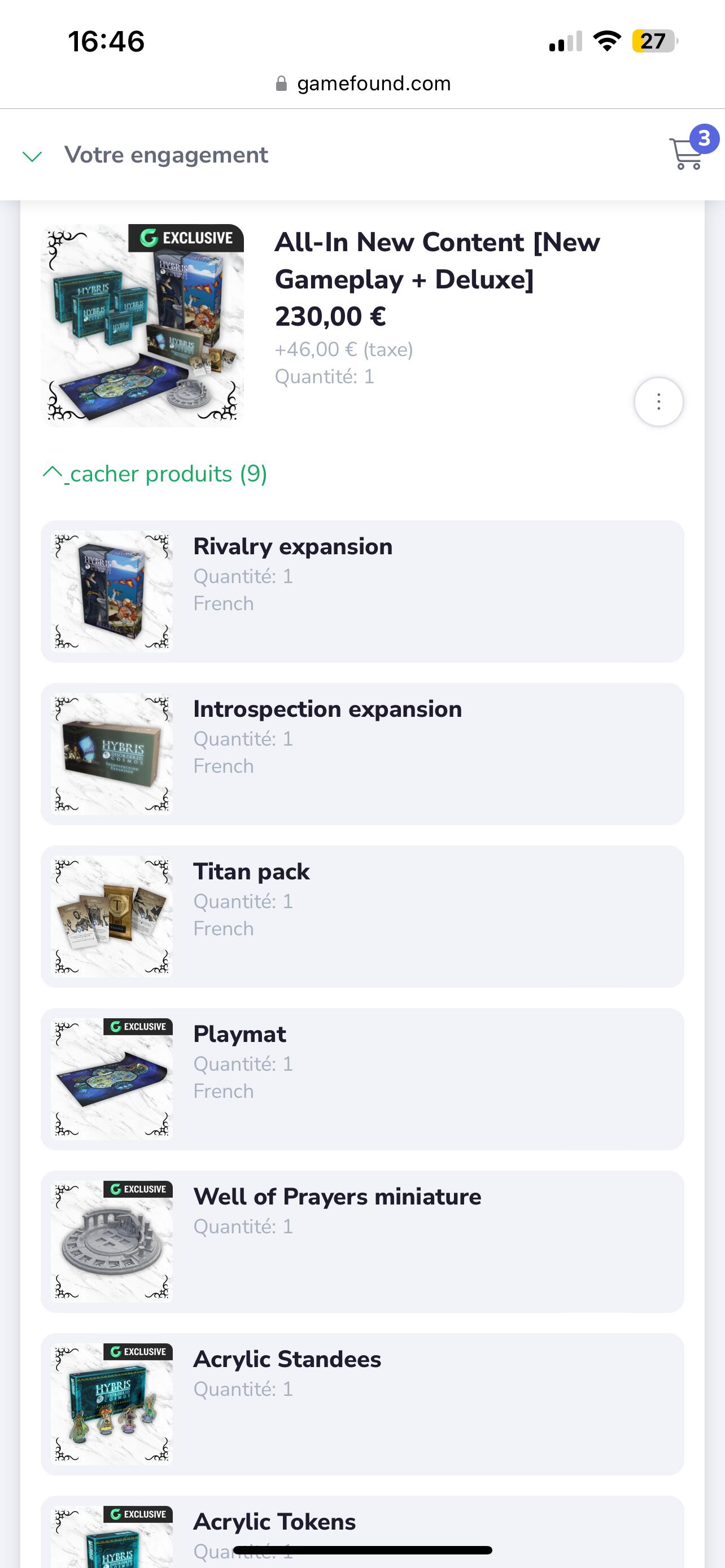Open the All-In New Content pledge image
Screen dimensions: 725x1568
tap(142, 325)
